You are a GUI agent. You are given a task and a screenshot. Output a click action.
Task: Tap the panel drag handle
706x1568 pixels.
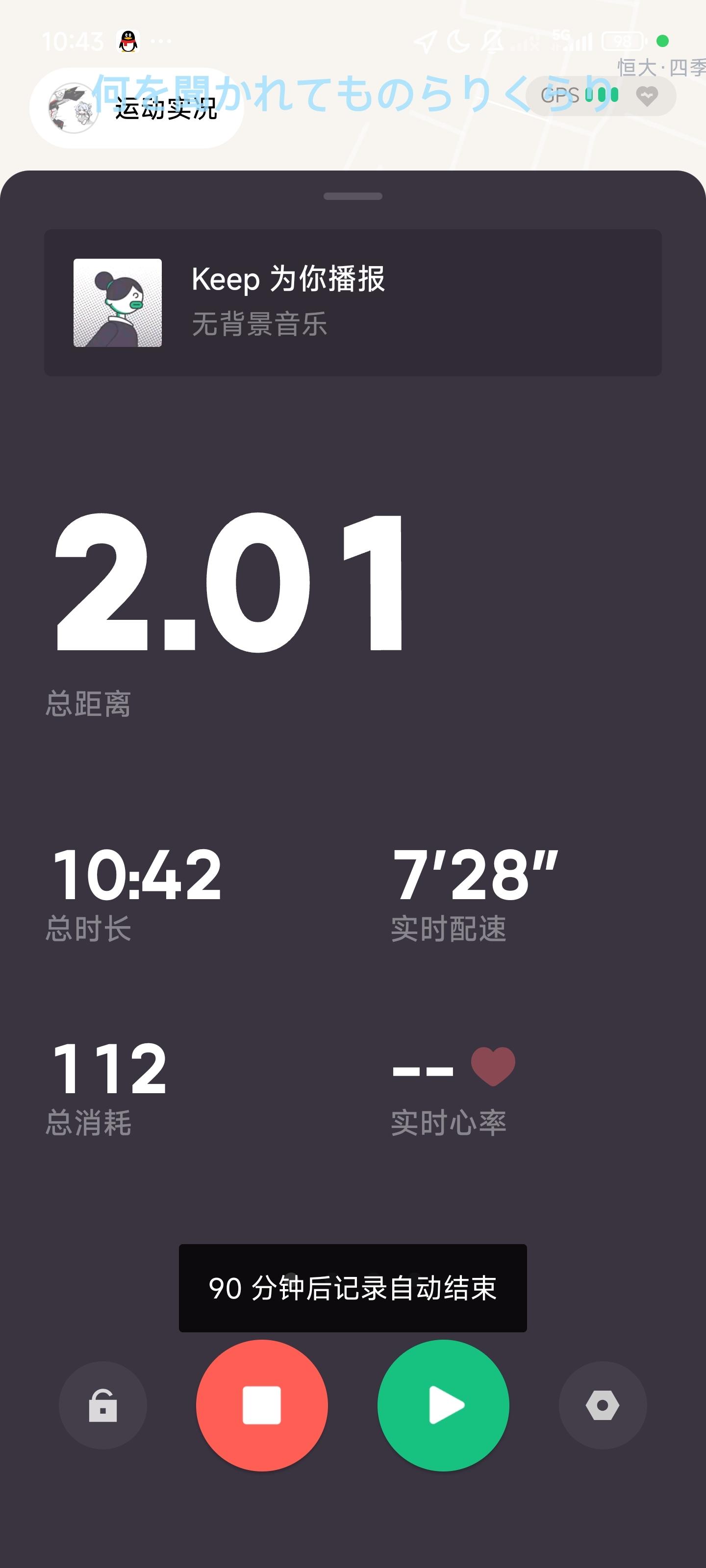click(x=353, y=196)
